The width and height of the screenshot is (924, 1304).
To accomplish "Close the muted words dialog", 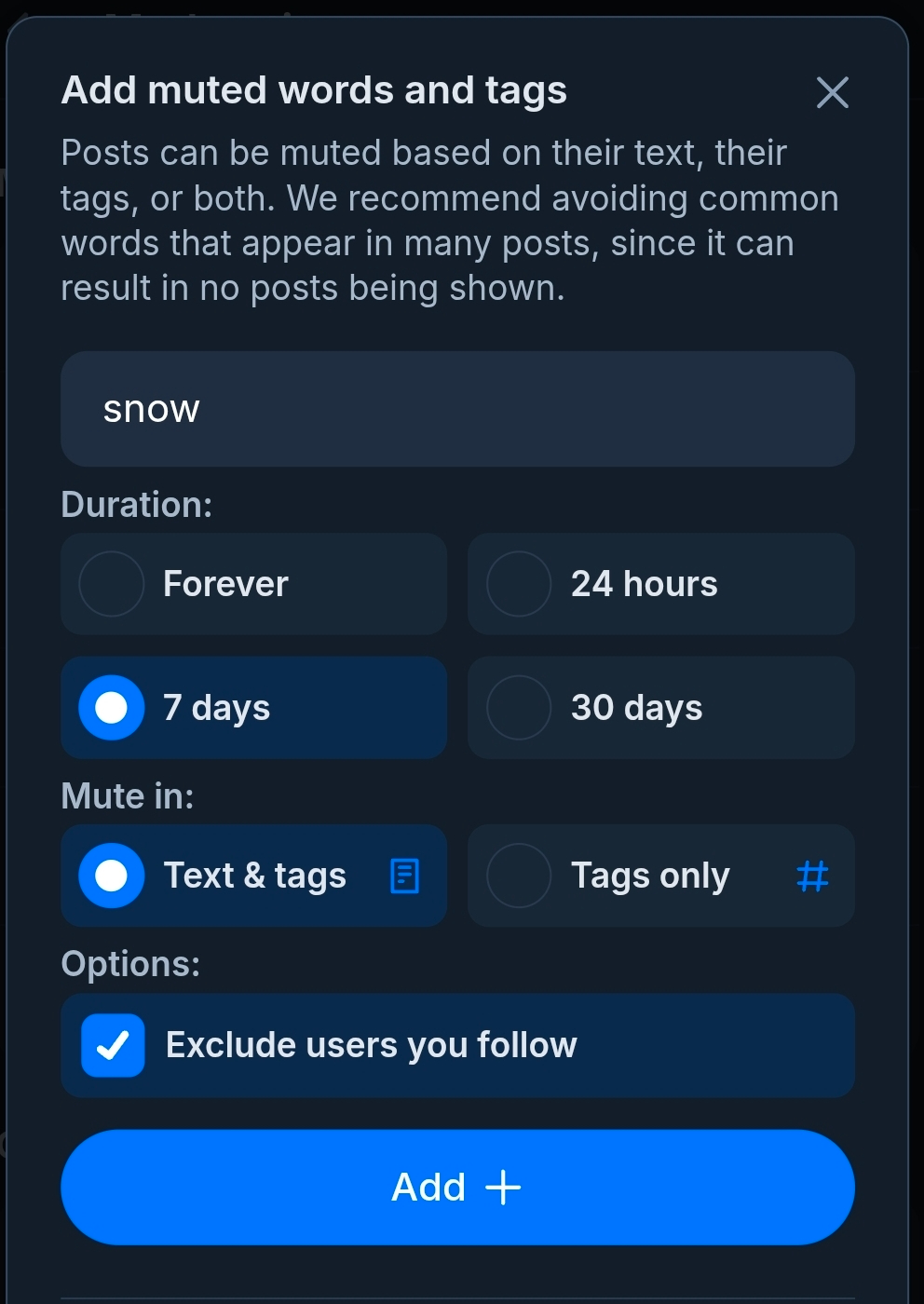I will pyautogui.click(x=832, y=92).
